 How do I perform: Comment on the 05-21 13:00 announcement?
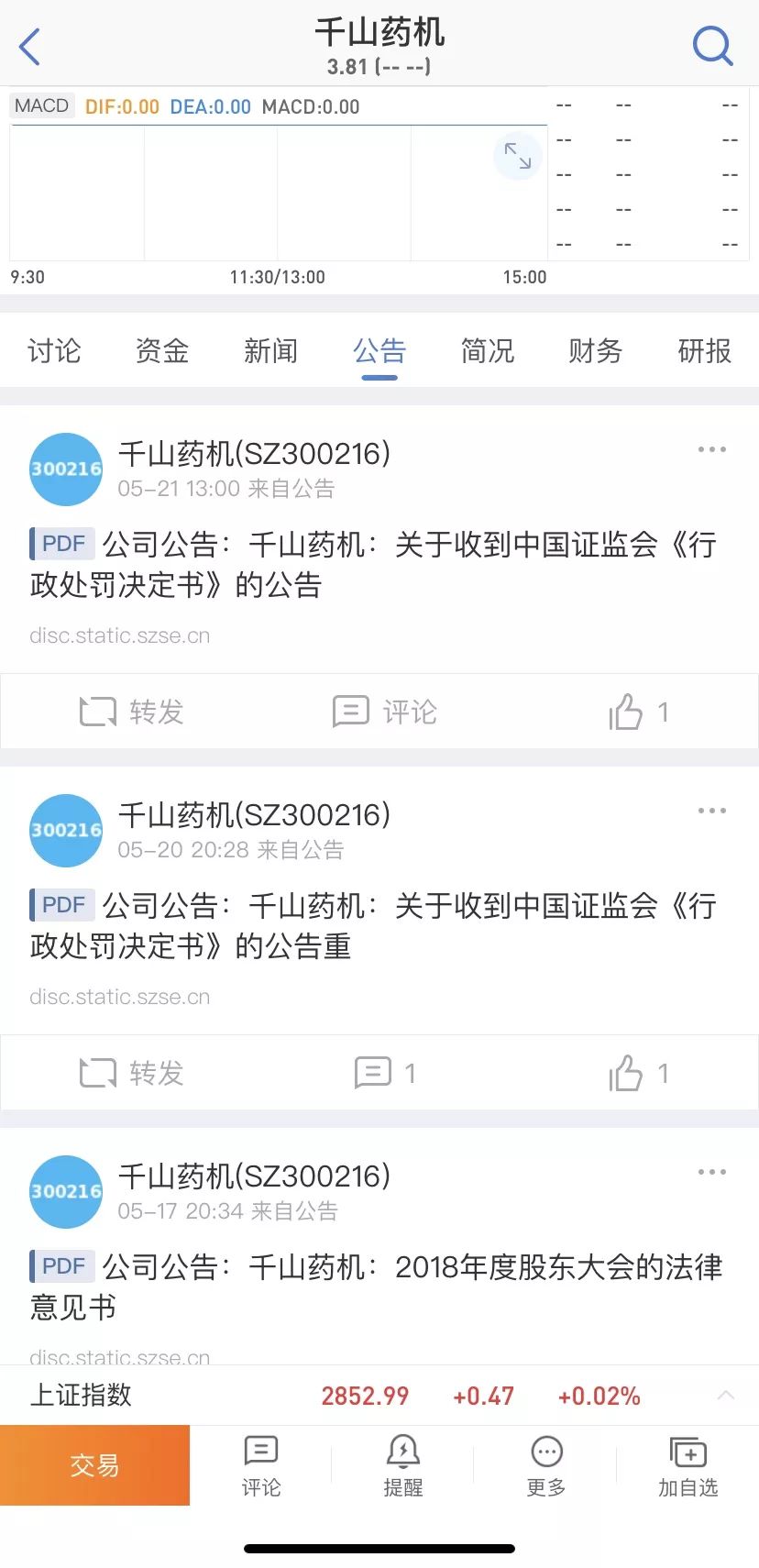click(384, 712)
